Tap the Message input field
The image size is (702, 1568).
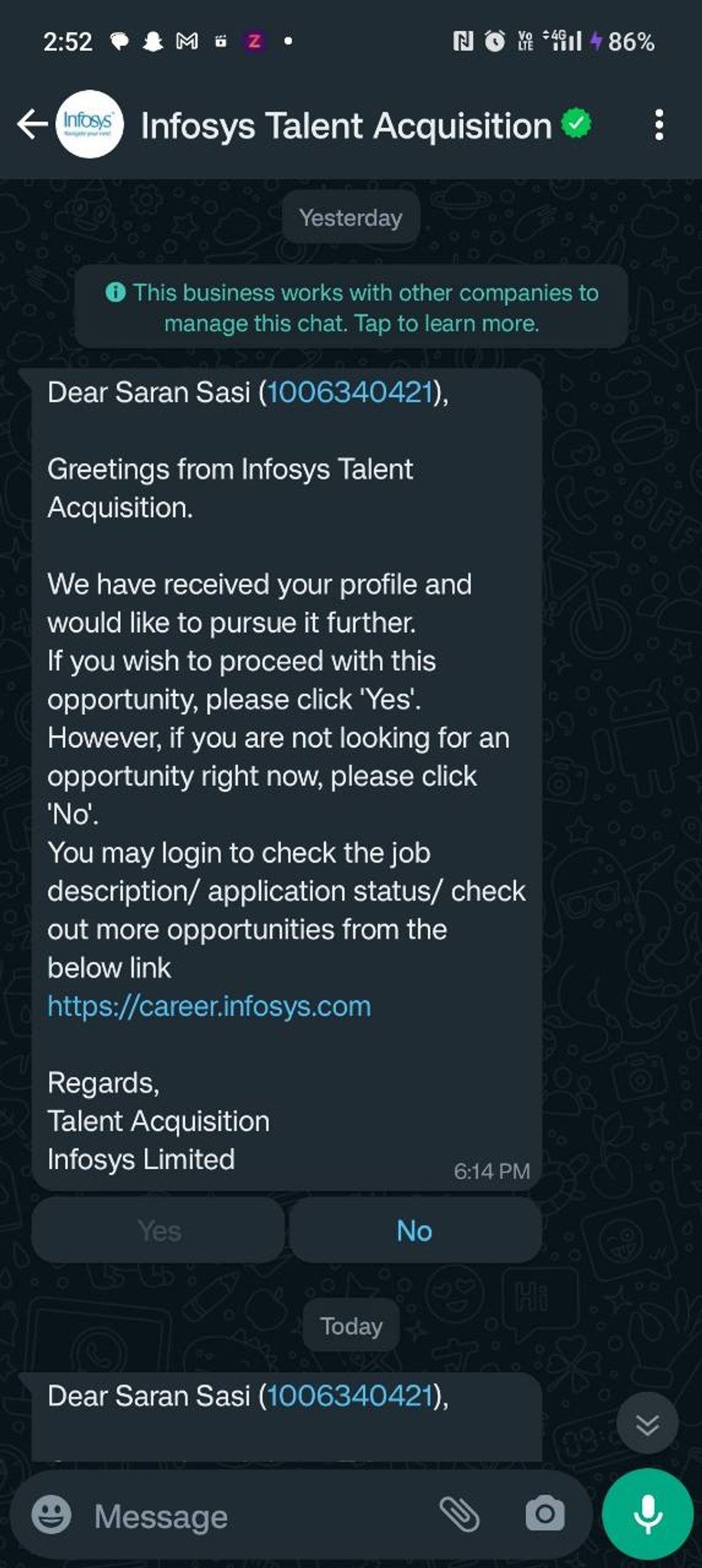point(230,1515)
